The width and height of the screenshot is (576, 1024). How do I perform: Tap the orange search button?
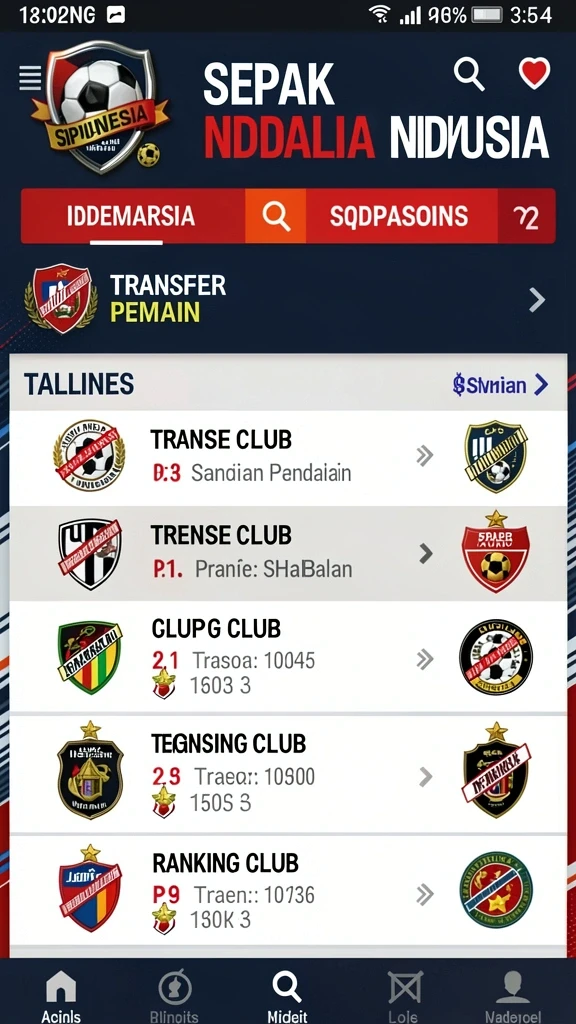(x=275, y=216)
